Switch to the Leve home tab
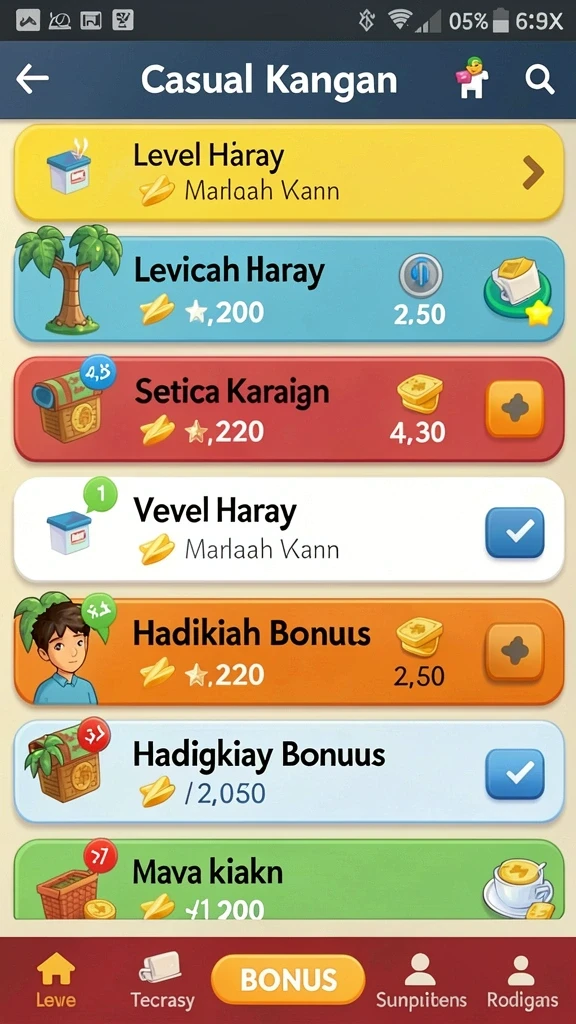 tap(56, 981)
